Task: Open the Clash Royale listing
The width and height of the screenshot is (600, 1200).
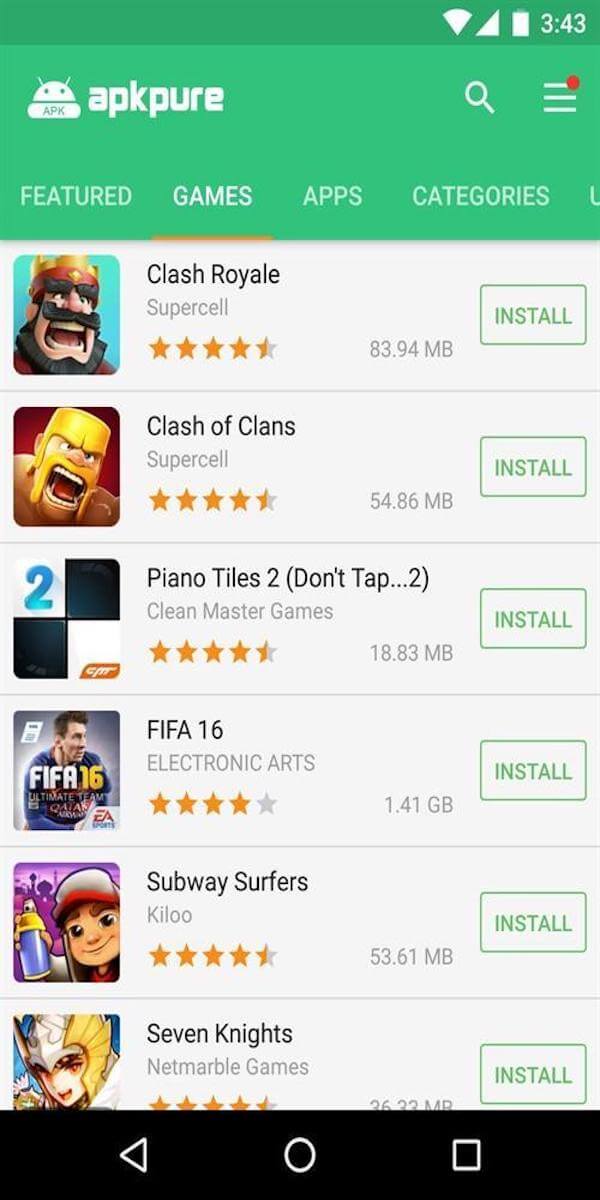Action: (213, 274)
